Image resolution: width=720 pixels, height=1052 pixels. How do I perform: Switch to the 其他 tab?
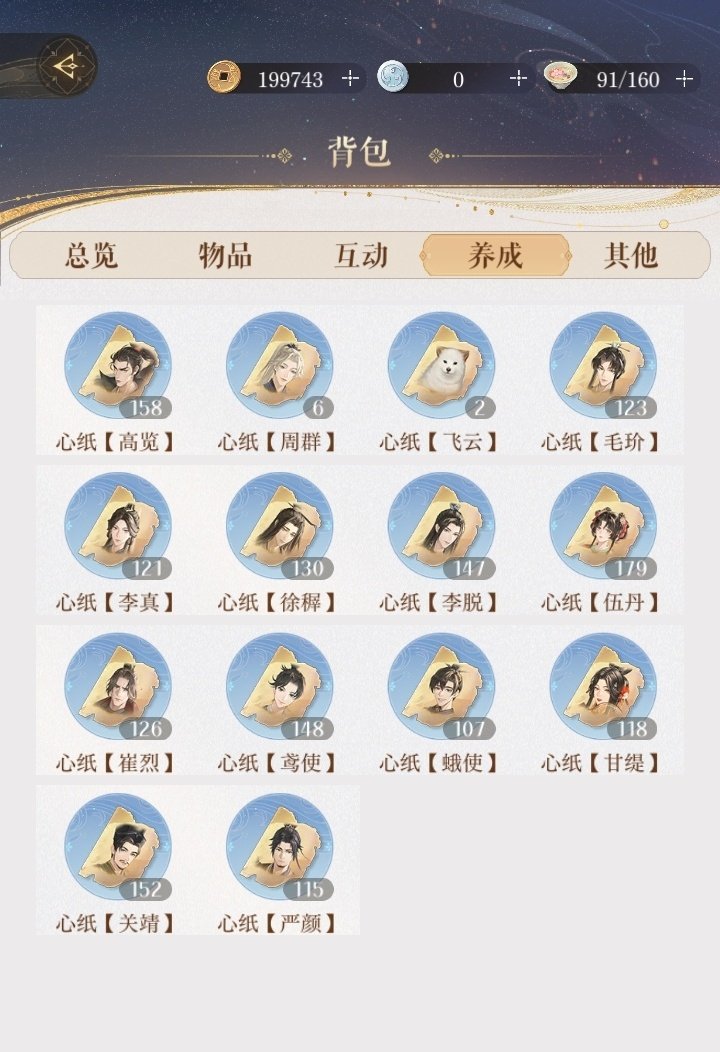pos(631,256)
